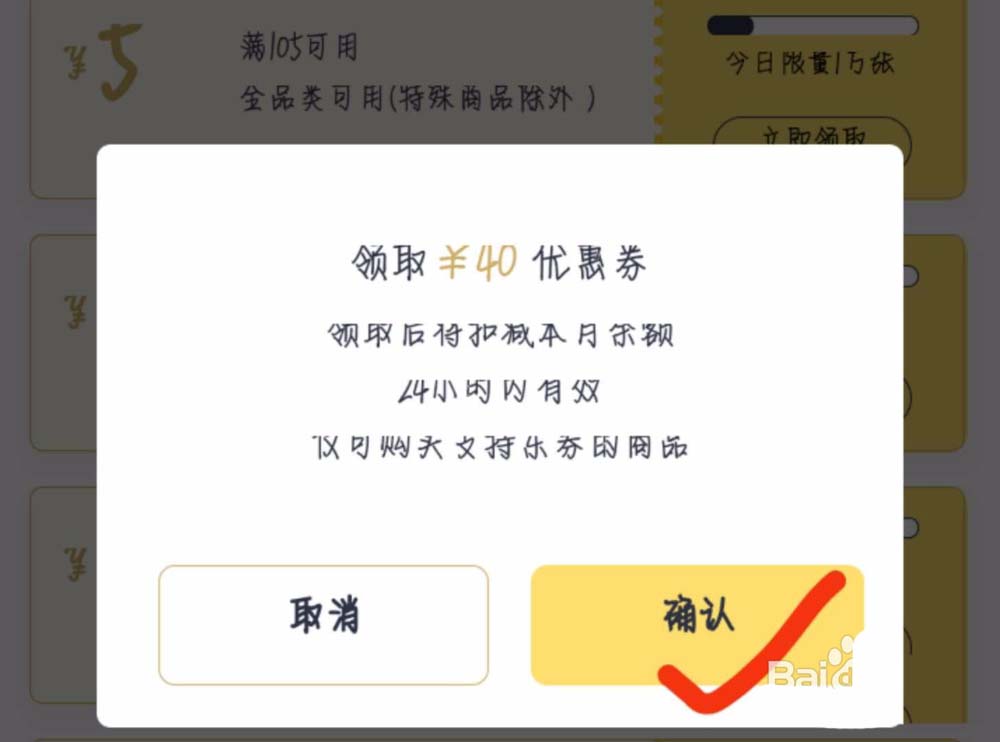1000x742 pixels.
Task: Cancel the coupon claim dialog
Action: (x=323, y=624)
